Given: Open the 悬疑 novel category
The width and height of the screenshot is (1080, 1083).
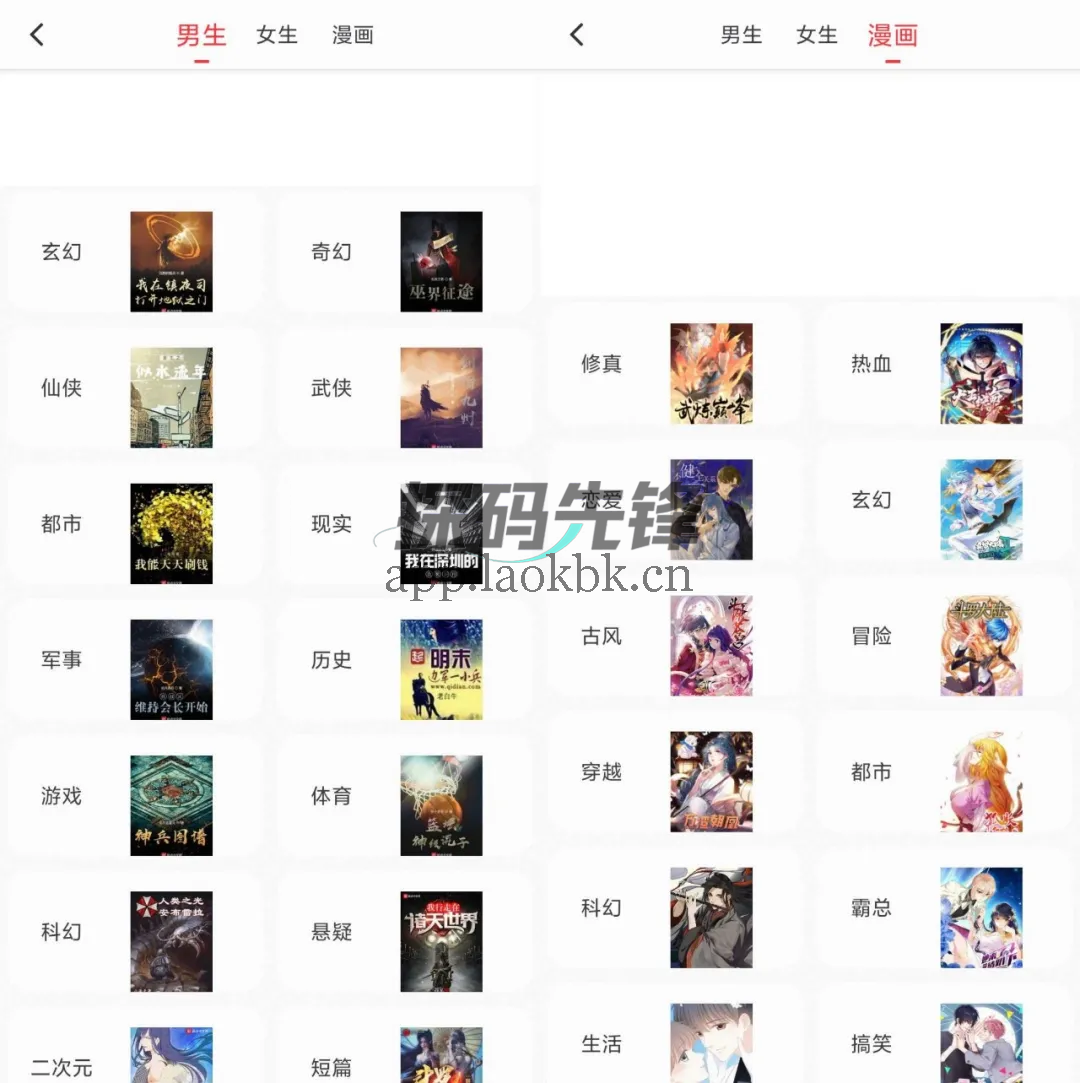Looking at the screenshot, I should tap(331, 931).
